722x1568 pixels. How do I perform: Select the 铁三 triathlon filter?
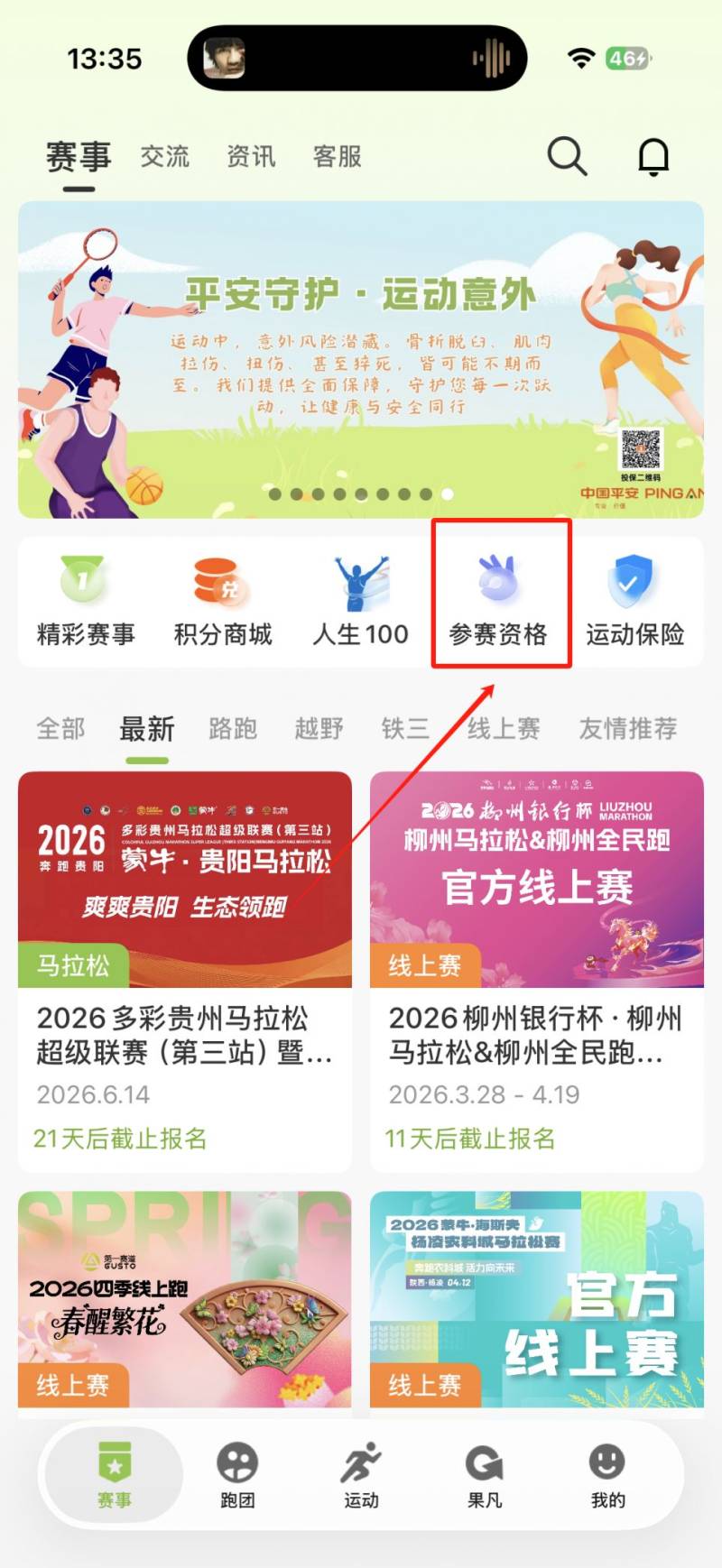408,729
